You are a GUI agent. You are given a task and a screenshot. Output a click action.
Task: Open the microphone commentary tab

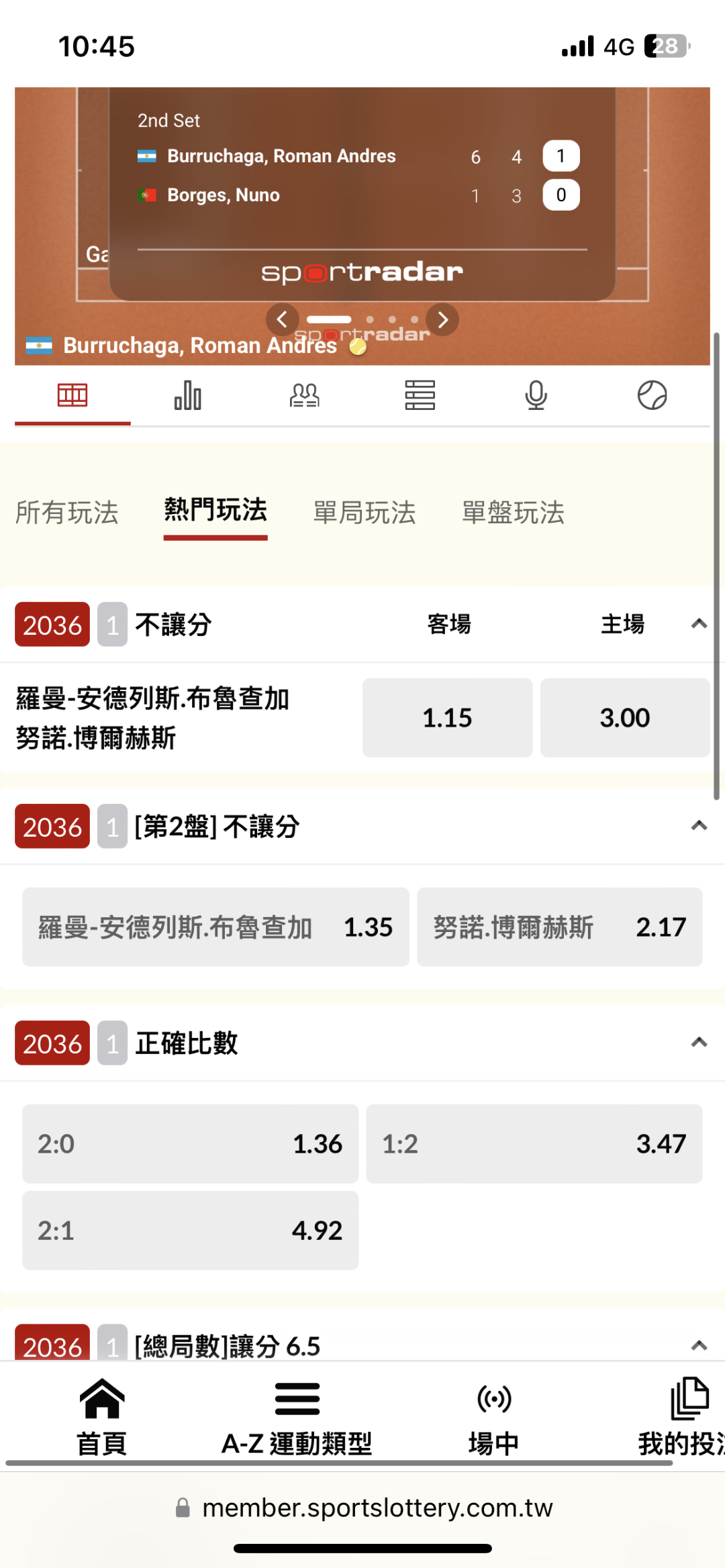(x=536, y=395)
